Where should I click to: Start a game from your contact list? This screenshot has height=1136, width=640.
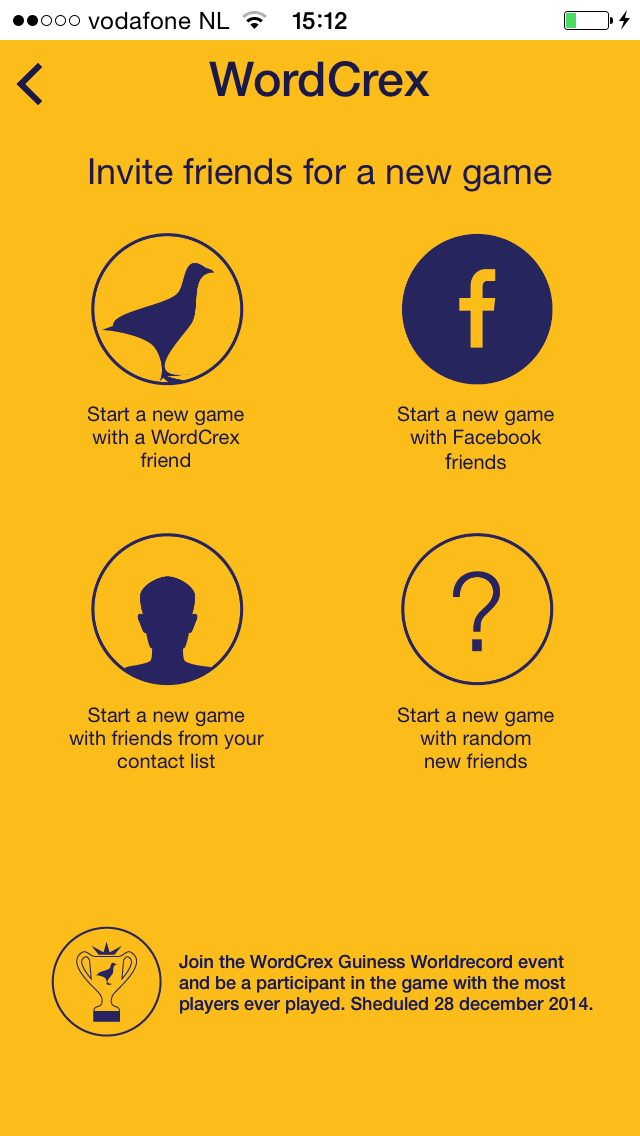click(167, 609)
